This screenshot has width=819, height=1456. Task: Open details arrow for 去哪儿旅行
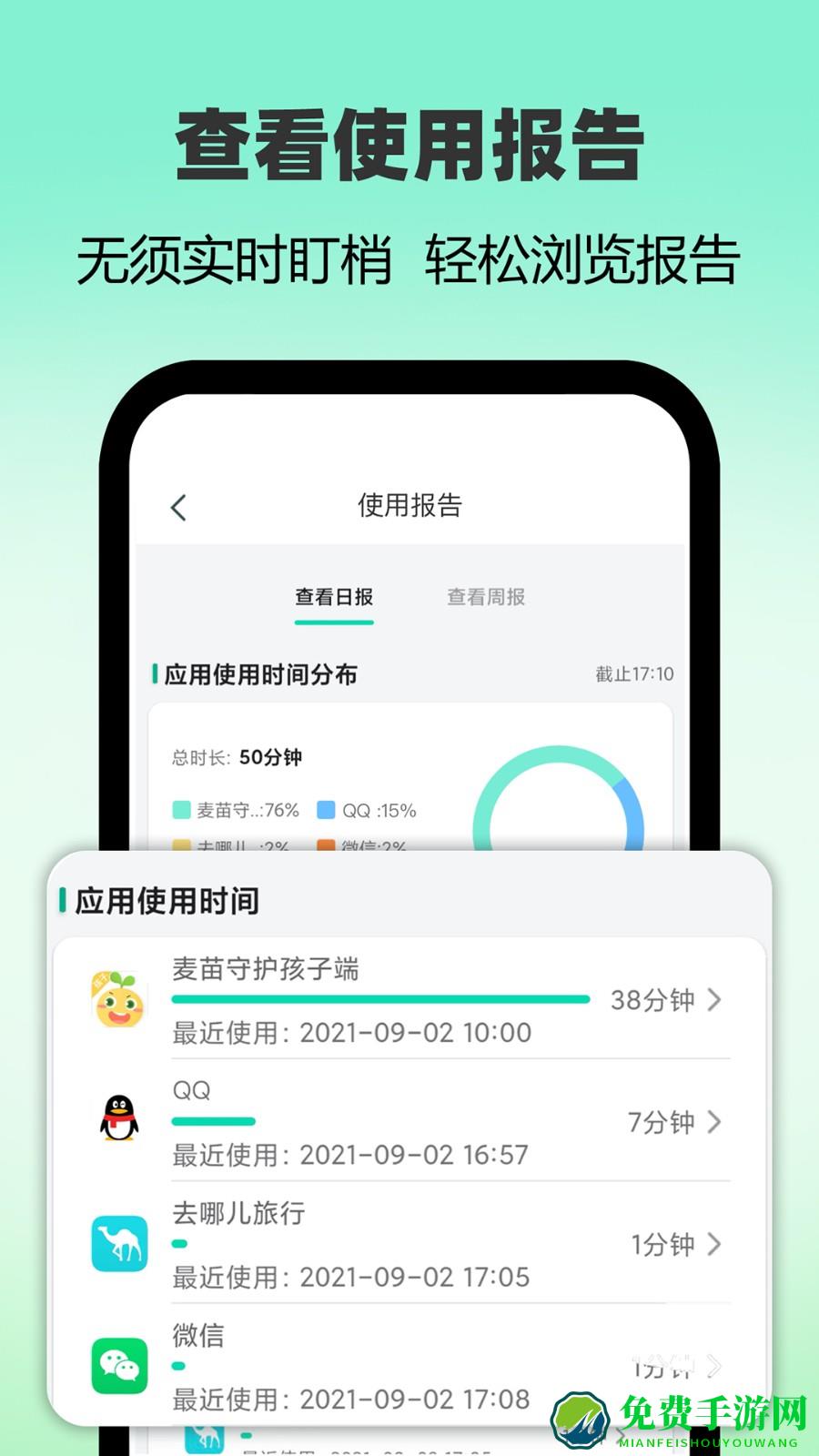[x=714, y=1243]
